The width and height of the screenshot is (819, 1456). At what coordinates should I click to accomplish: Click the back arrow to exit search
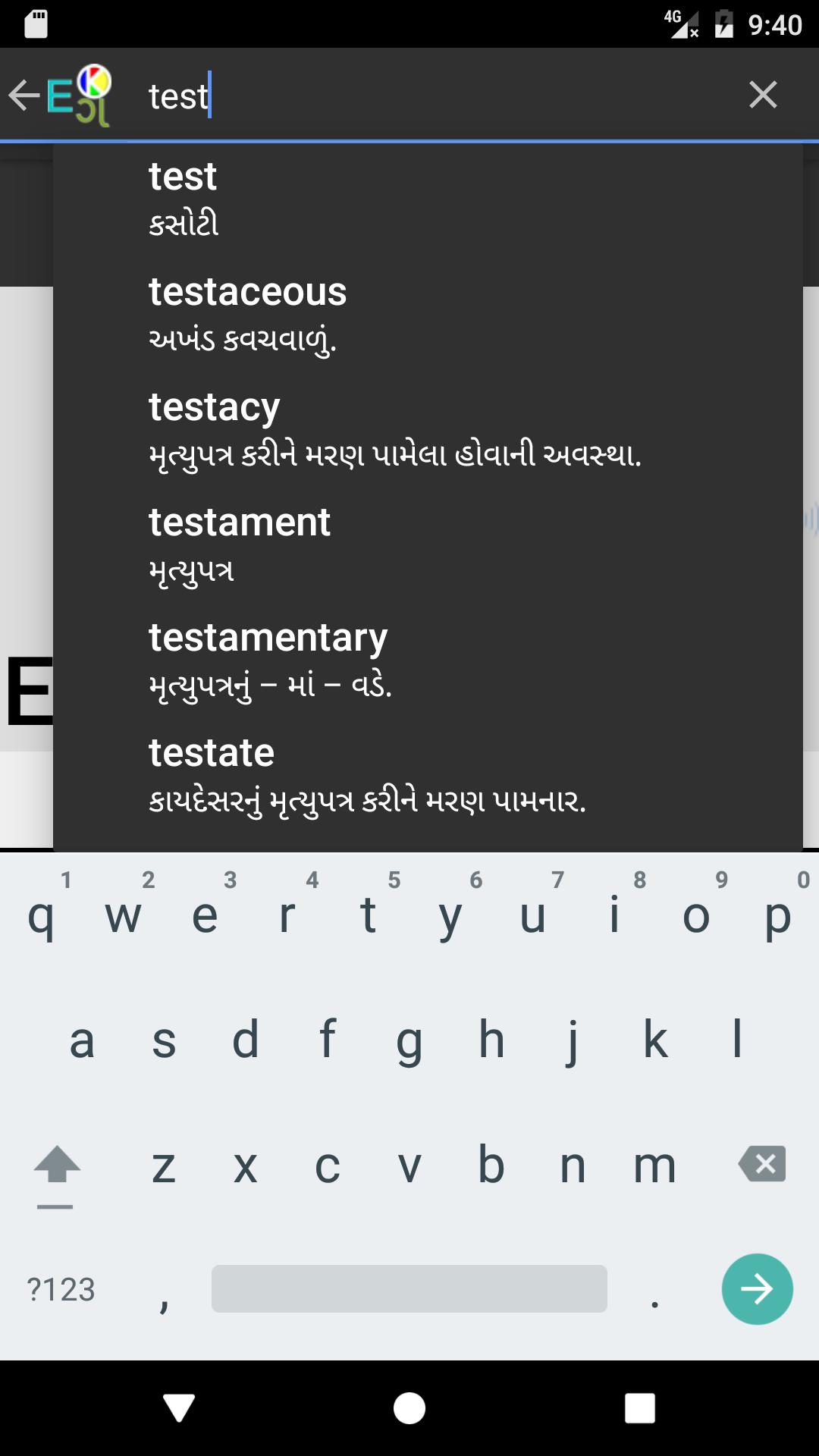tap(23, 94)
